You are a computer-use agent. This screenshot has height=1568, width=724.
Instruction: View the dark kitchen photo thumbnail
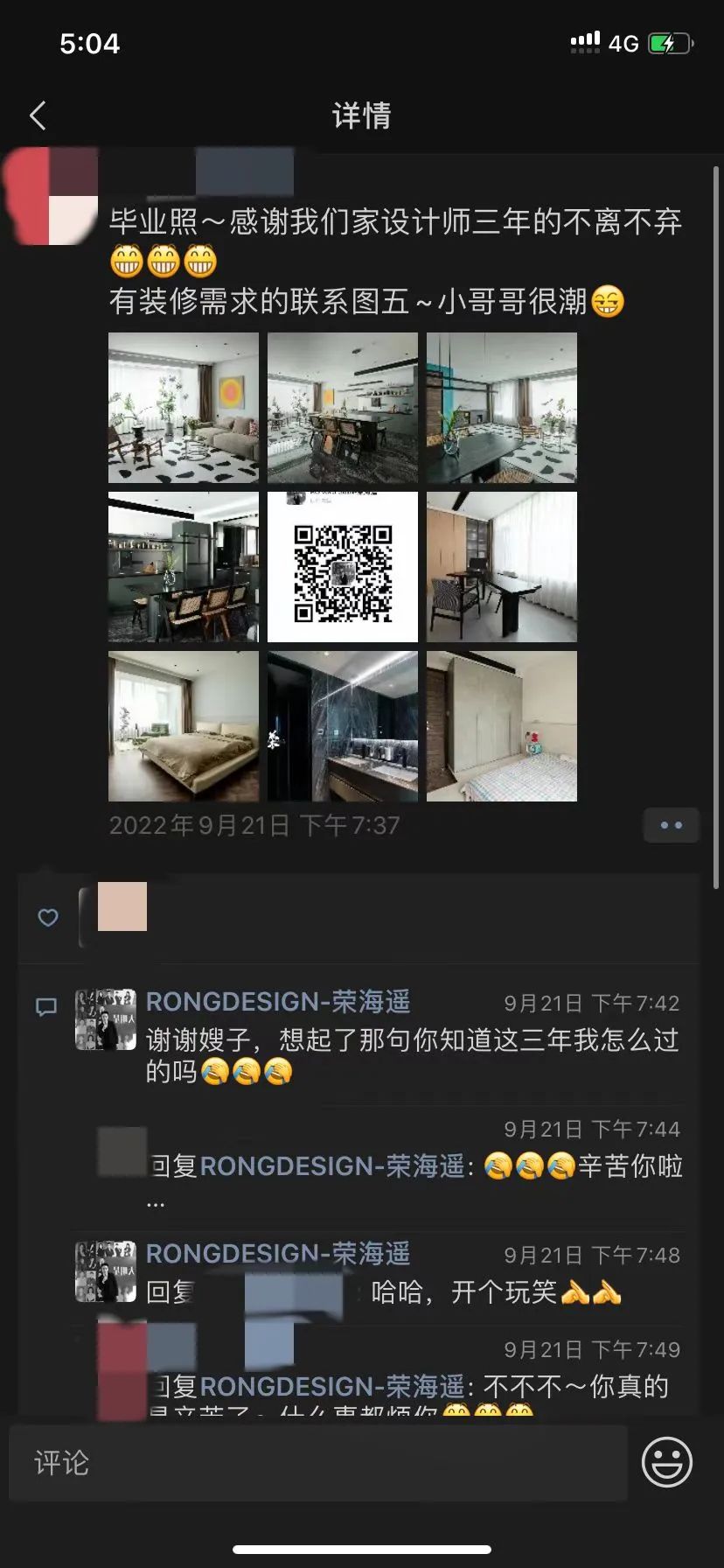pyautogui.click(x=183, y=566)
